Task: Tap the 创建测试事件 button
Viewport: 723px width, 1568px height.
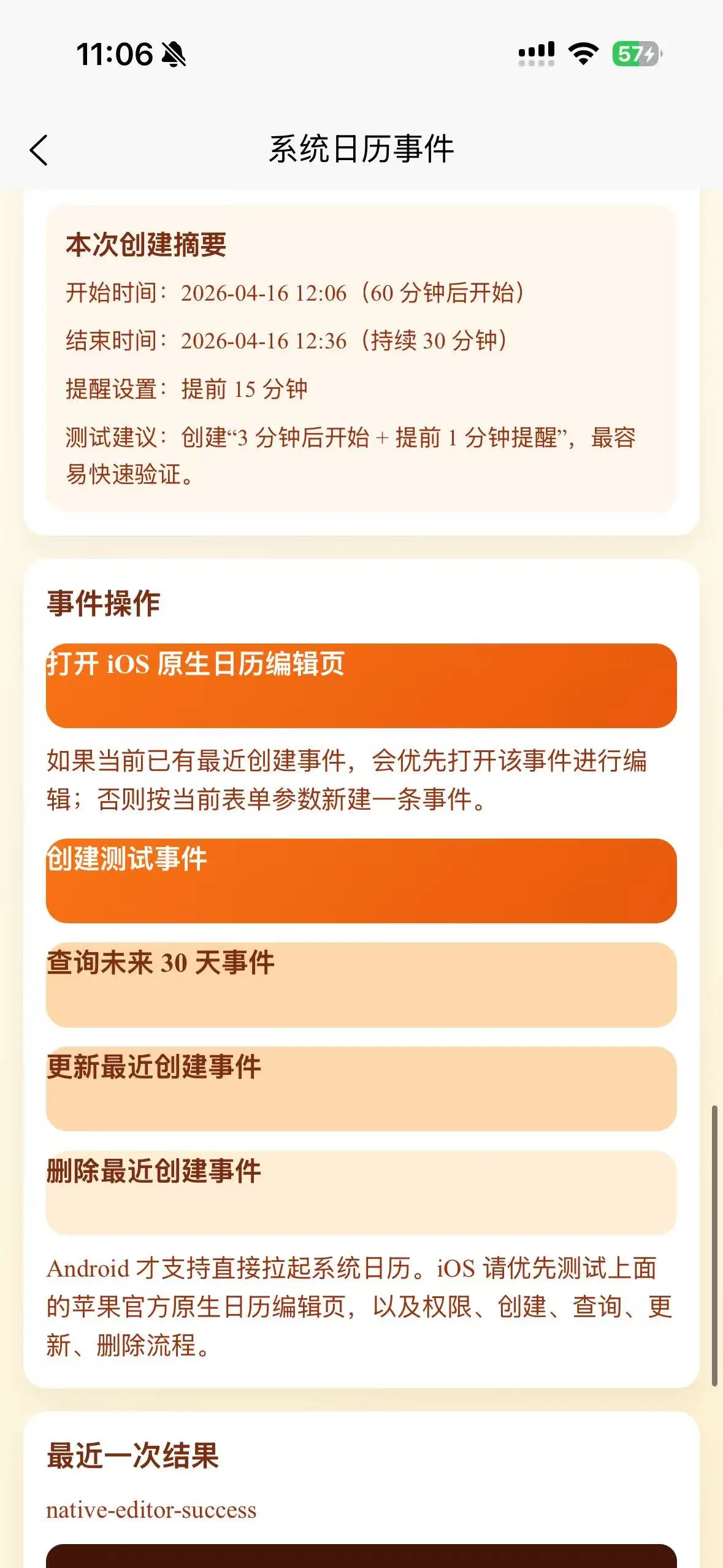Action: point(361,880)
